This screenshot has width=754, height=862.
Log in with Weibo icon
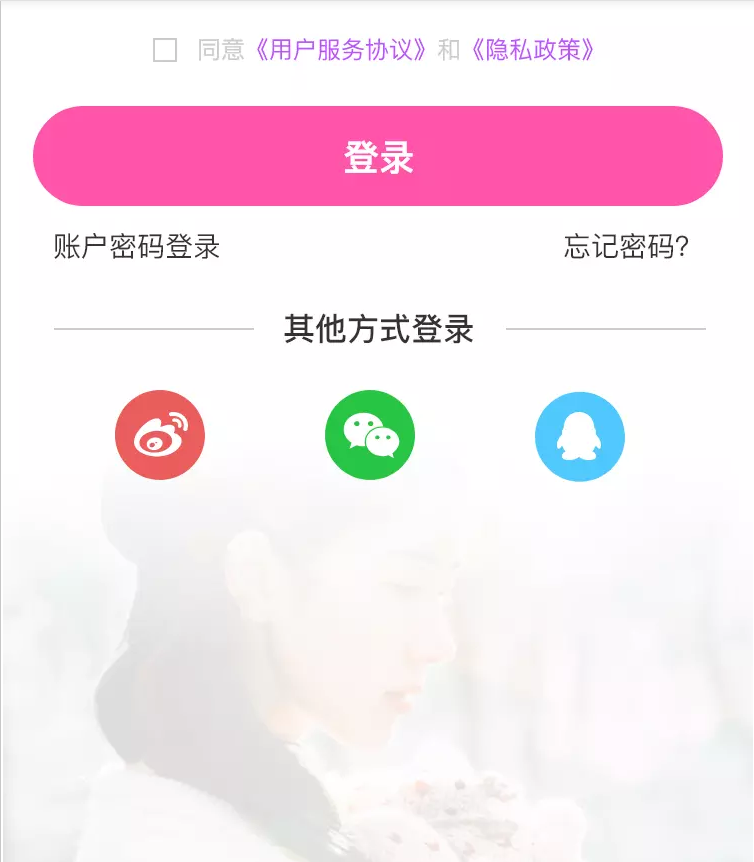click(160, 435)
